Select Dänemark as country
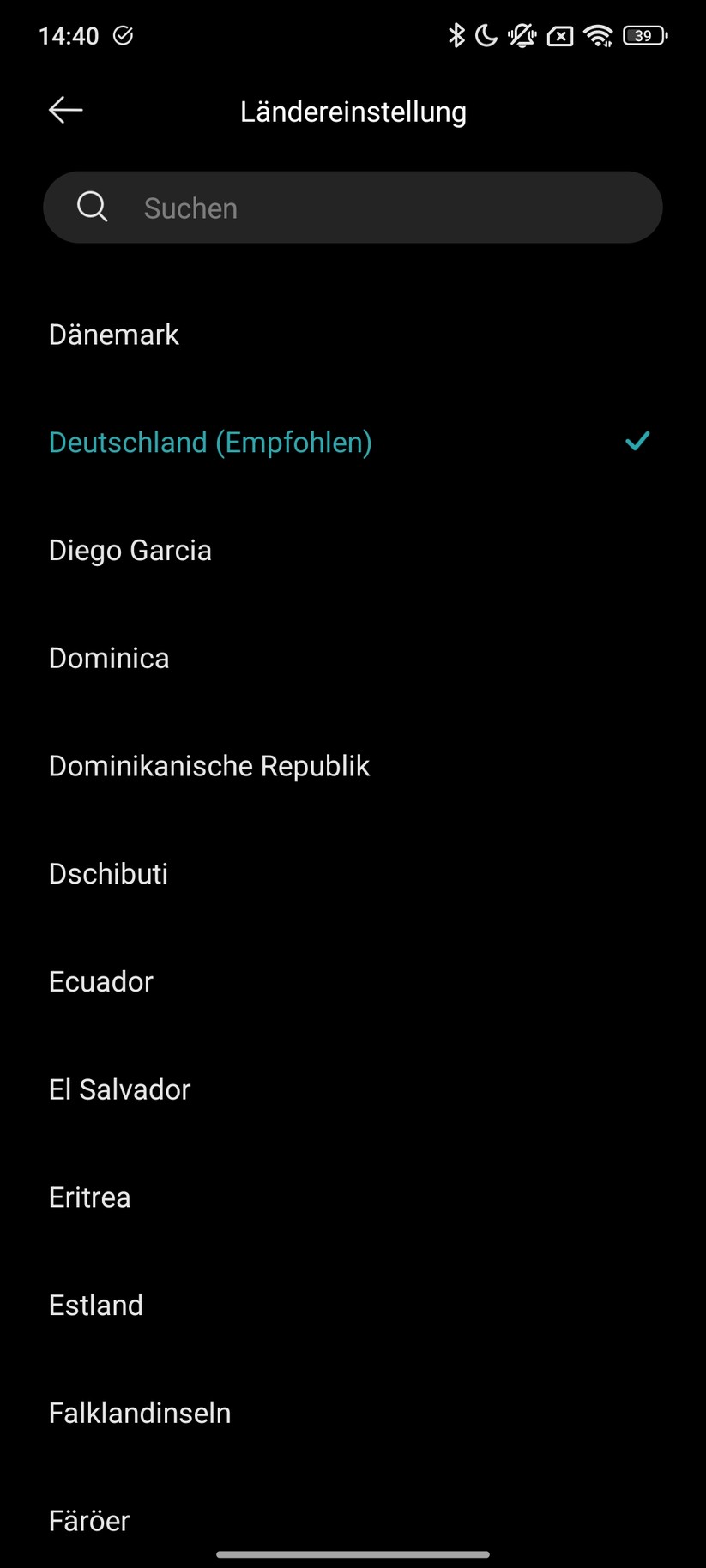 [113, 334]
